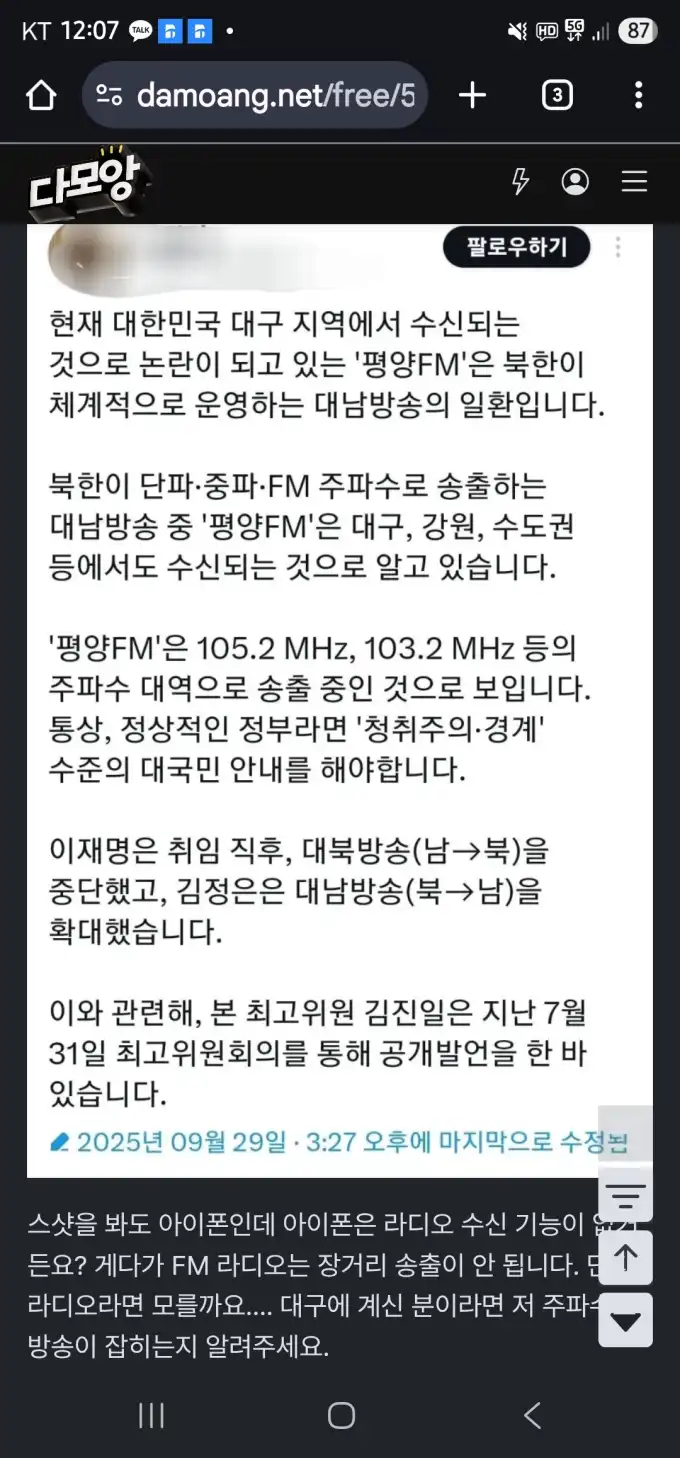
Task: Open recent apps from navigation bar
Action: [x=151, y=1415]
